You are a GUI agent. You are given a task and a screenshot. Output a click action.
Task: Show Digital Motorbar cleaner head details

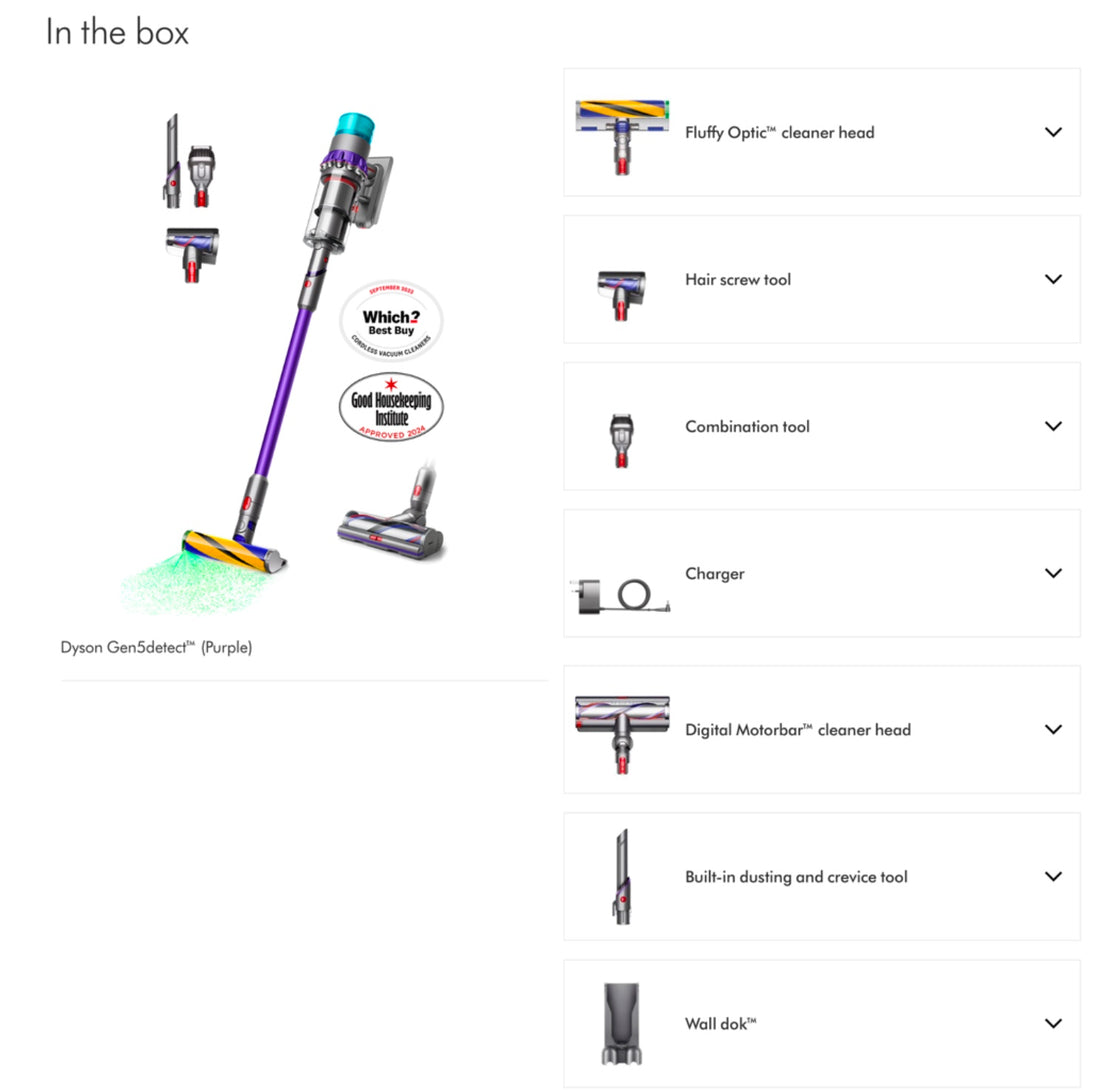click(x=1052, y=729)
